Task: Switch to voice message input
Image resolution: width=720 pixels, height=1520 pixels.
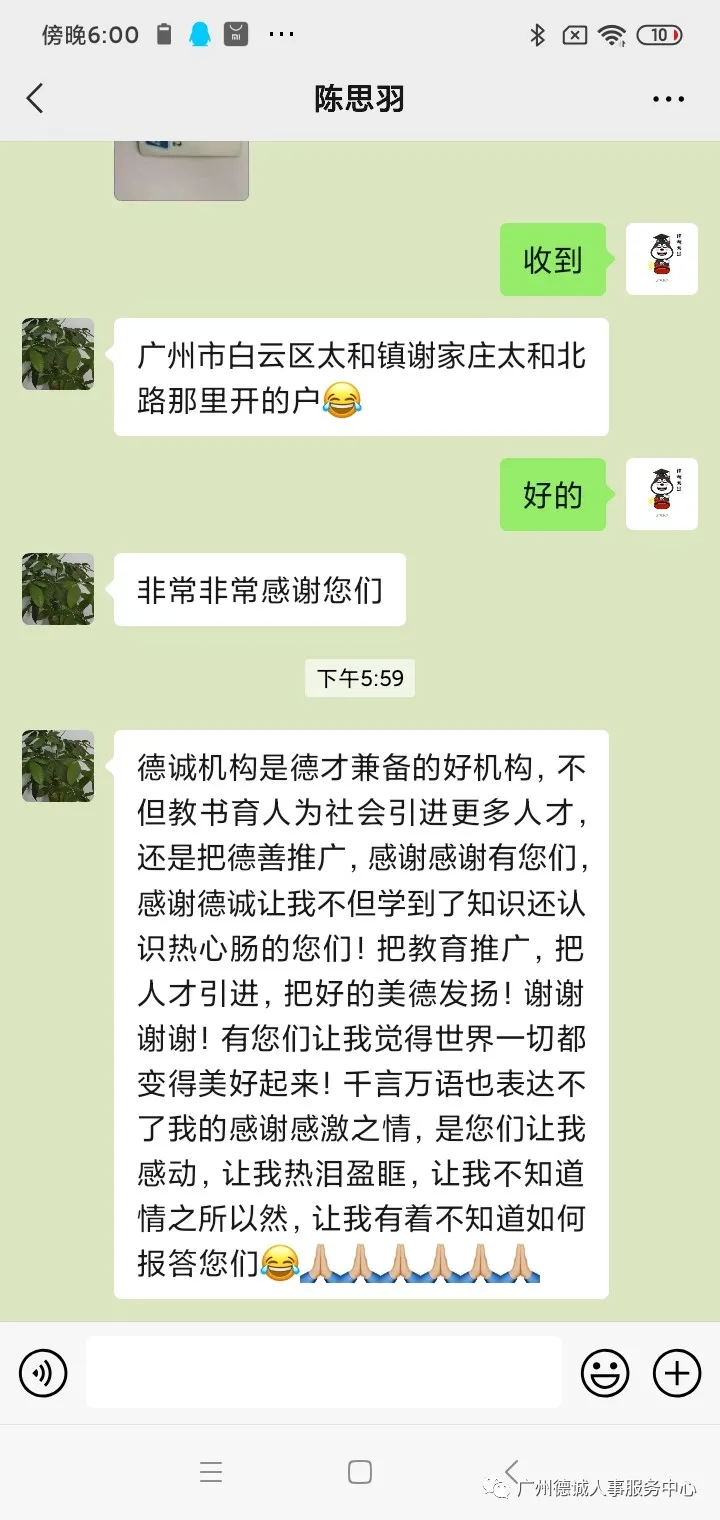Action: [x=43, y=1373]
